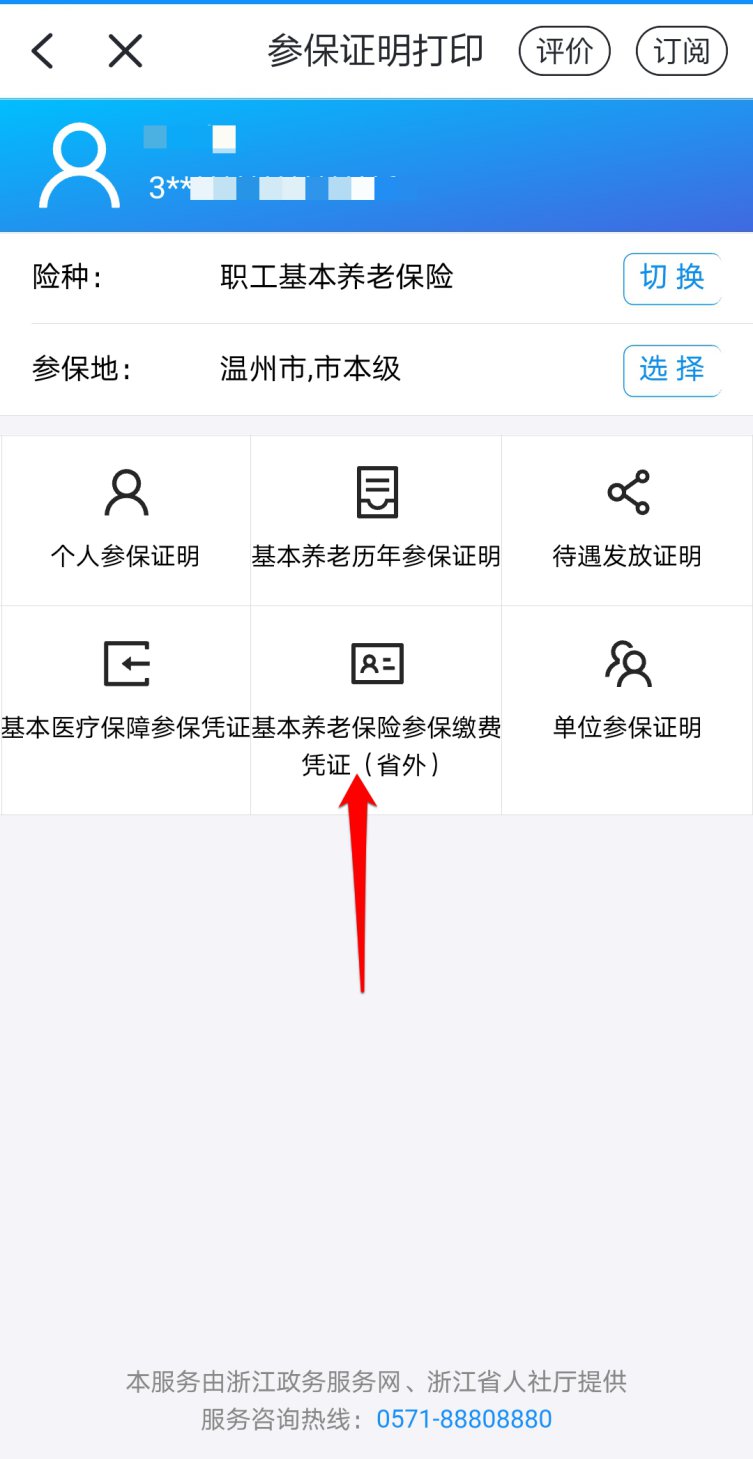The width and height of the screenshot is (753, 1459).
Task: Open 基本养老历年参保证明
Action: 376,520
